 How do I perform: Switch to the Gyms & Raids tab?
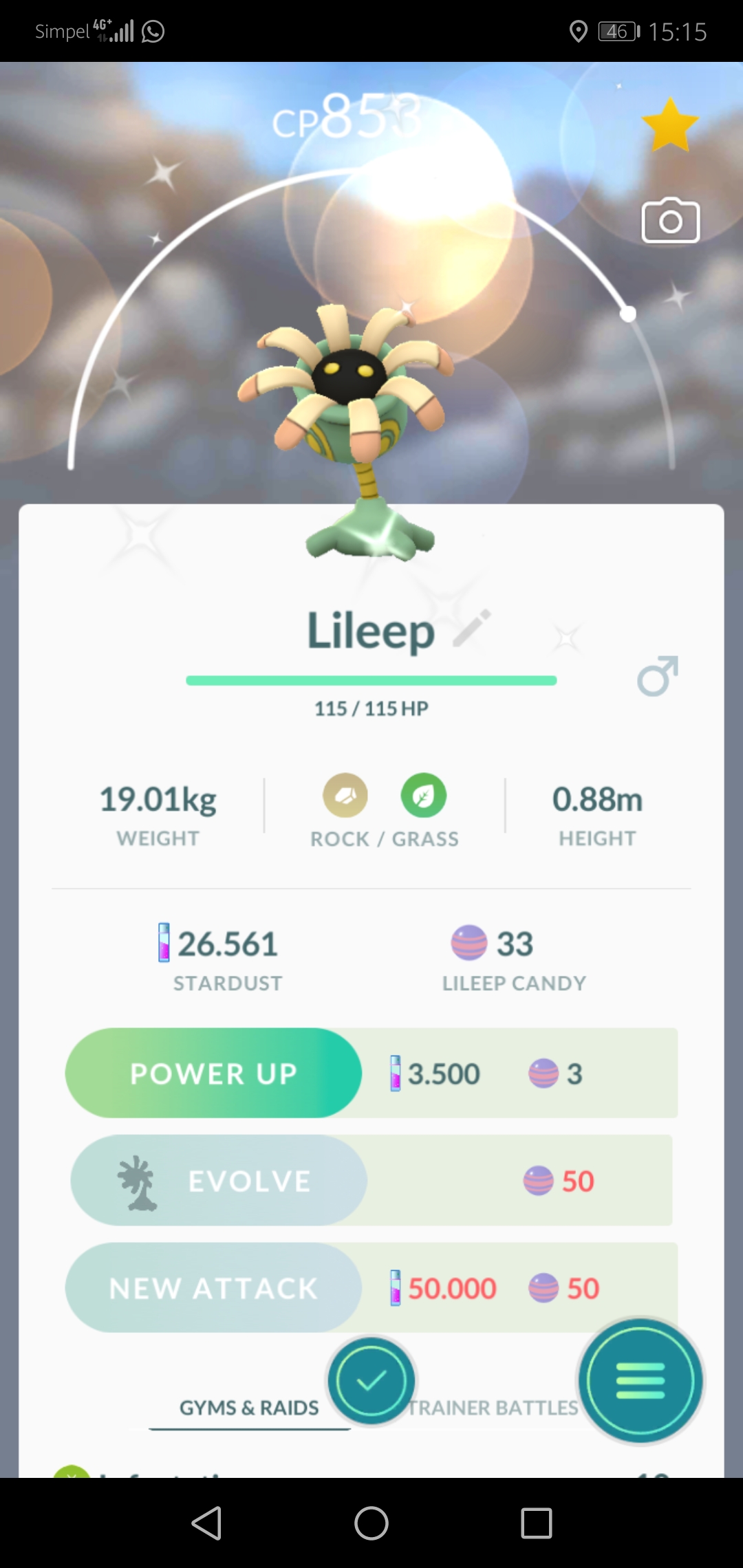249,1408
